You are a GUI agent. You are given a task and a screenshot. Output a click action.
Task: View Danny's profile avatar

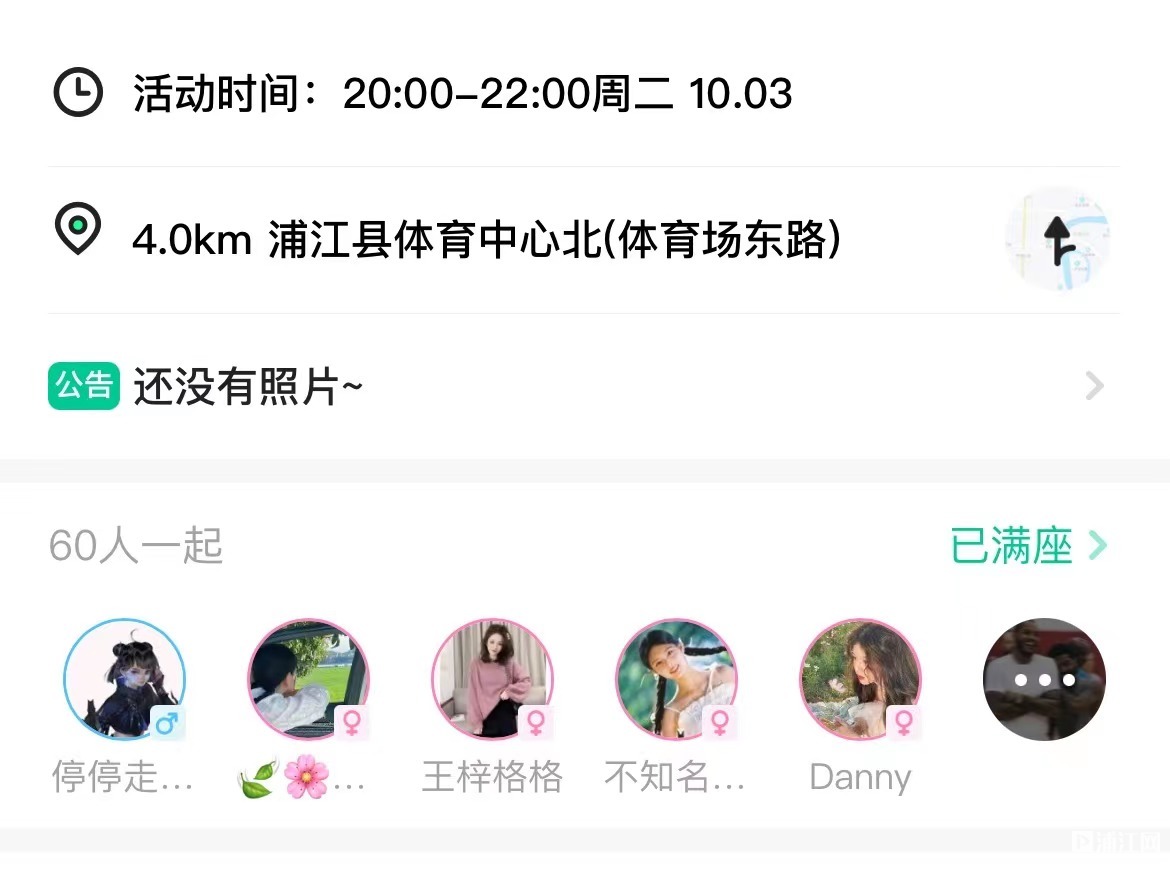pyautogui.click(x=860, y=680)
